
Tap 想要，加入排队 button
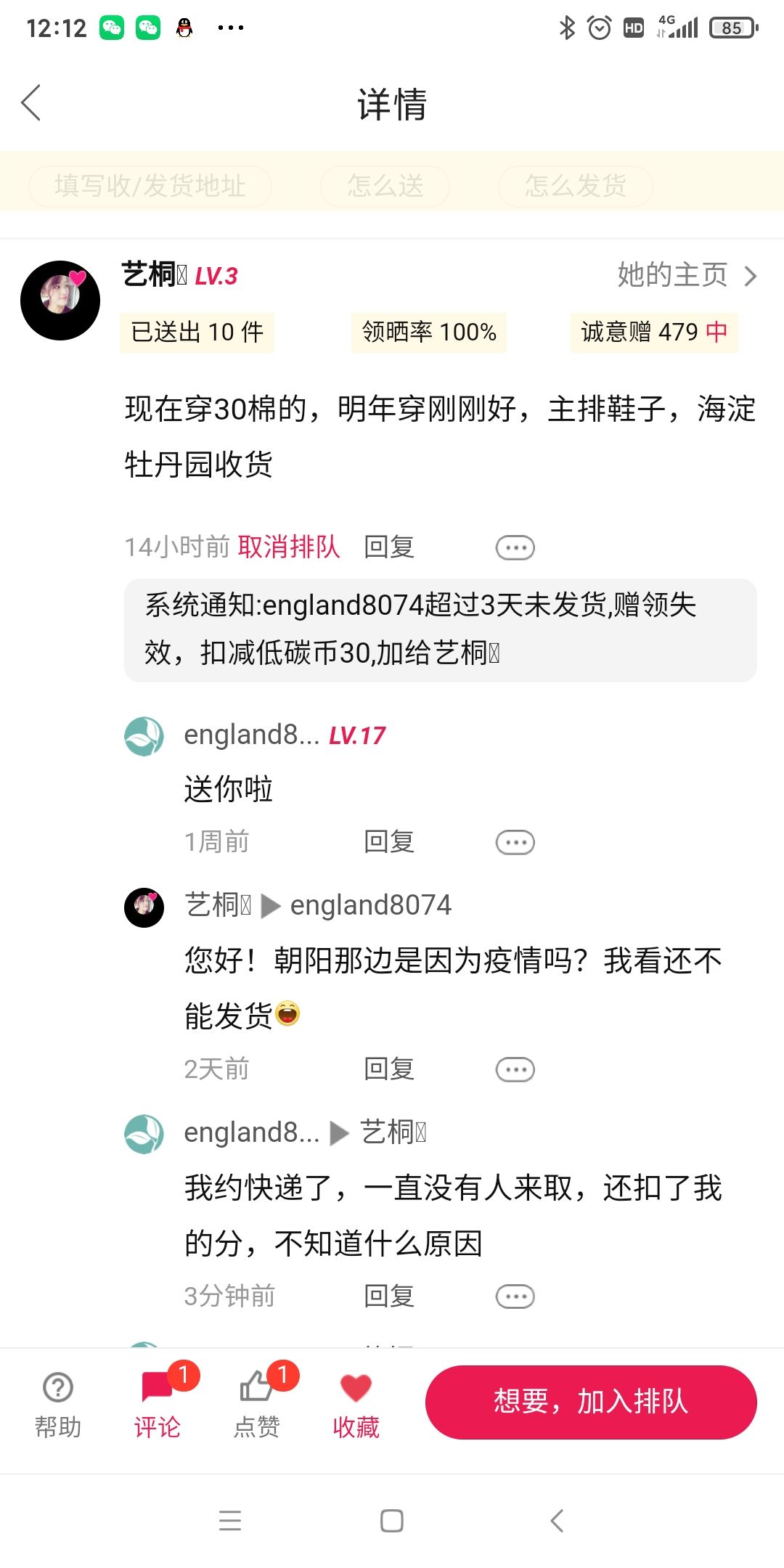(x=591, y=1402)
